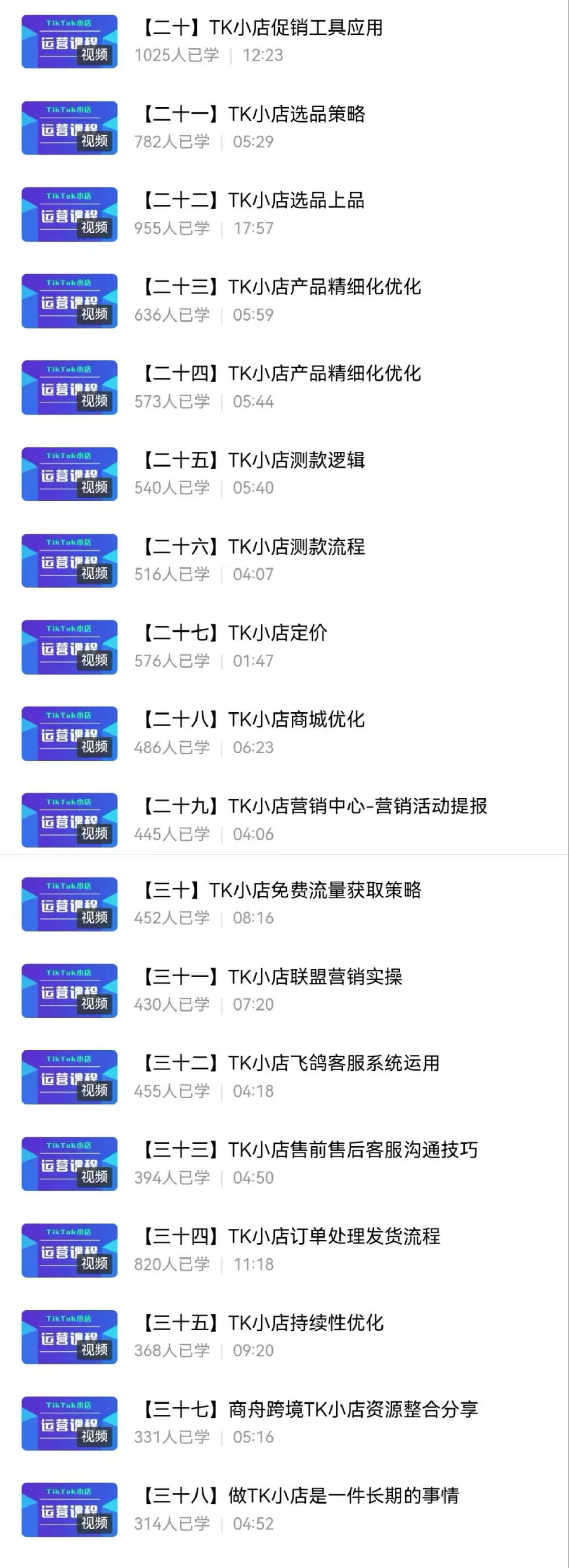Open lesson 三十四 订单处理发货流程
This screenshot has height=1568, width=569.
[x=290, y=1236]
